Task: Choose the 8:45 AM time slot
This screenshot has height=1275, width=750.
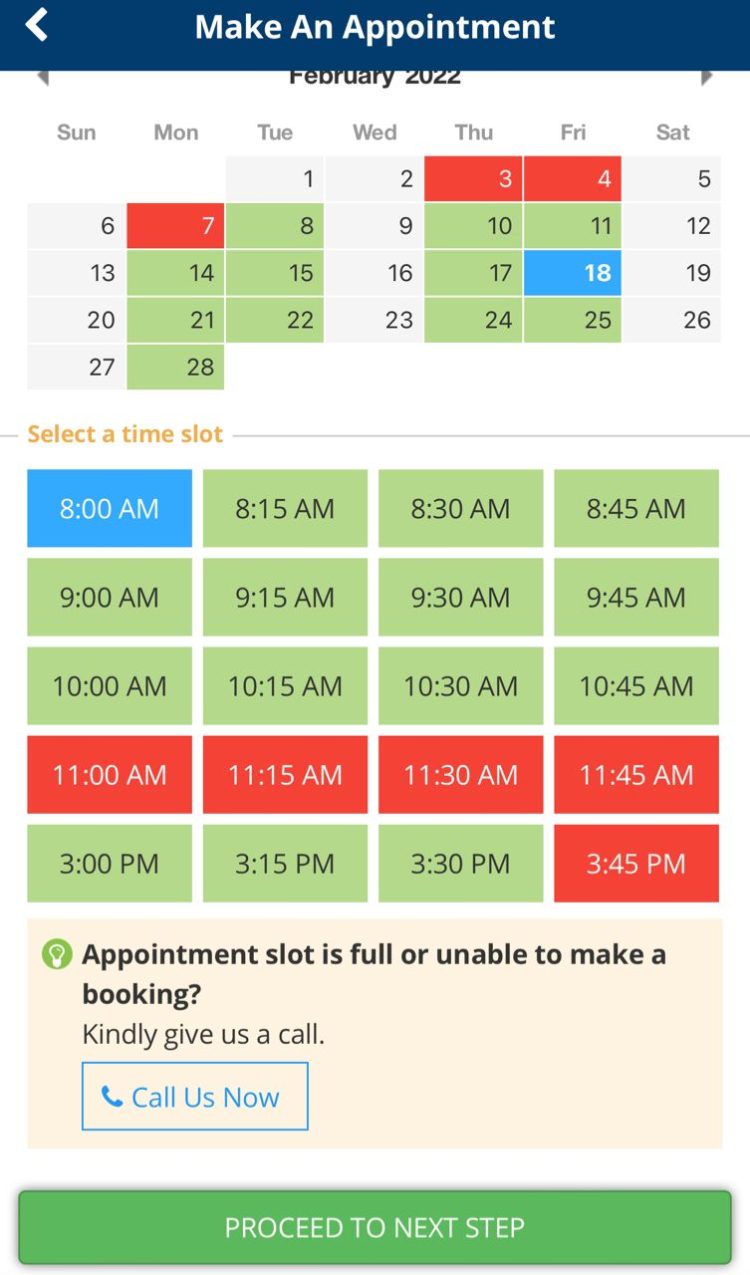Action: [636, 509]
